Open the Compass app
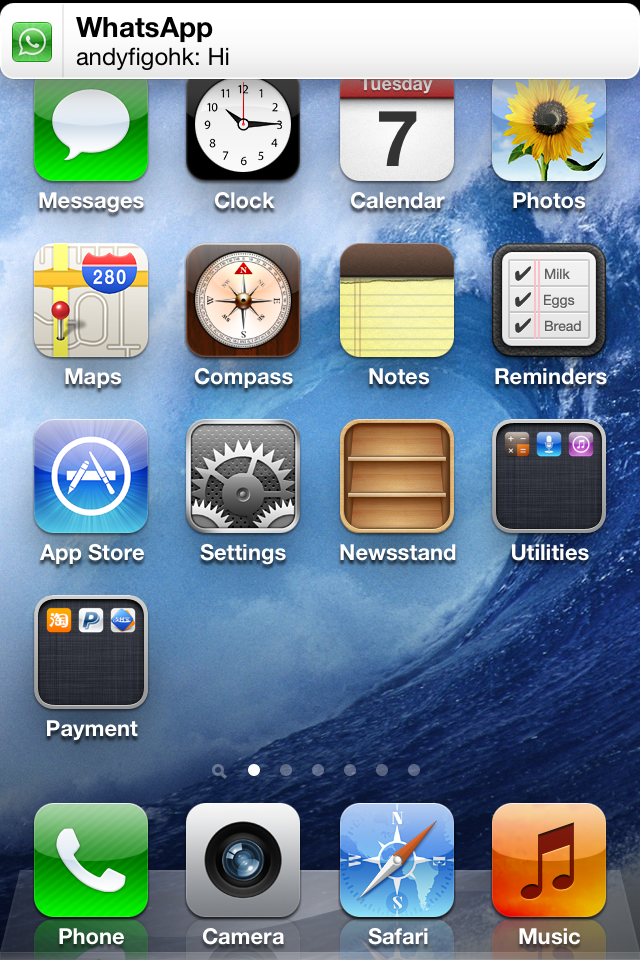The image size is (640, 960). (243, 301)
